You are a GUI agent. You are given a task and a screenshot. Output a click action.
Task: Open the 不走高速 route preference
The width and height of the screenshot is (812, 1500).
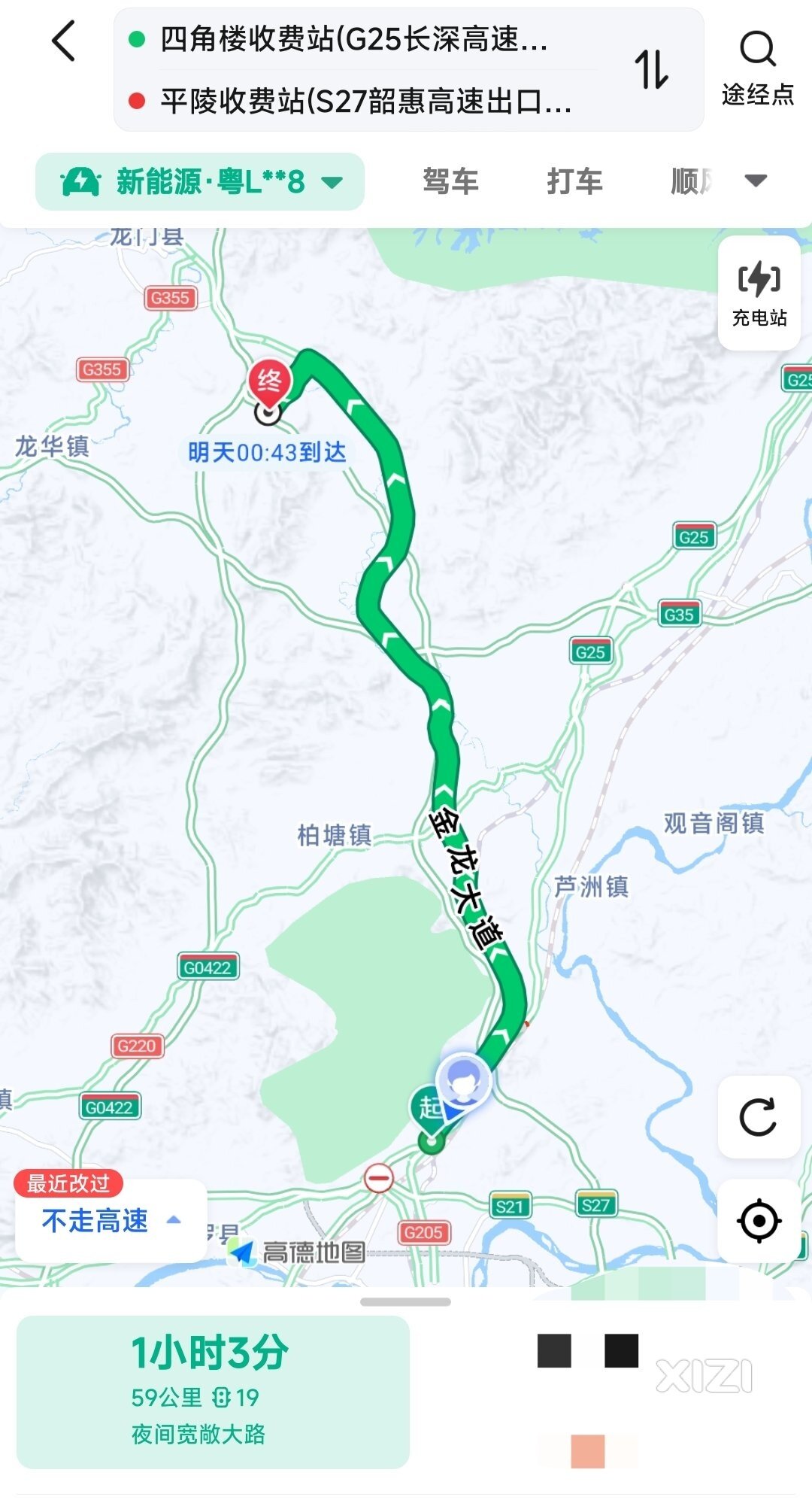pyautogui.click(x=110, y=1220)
